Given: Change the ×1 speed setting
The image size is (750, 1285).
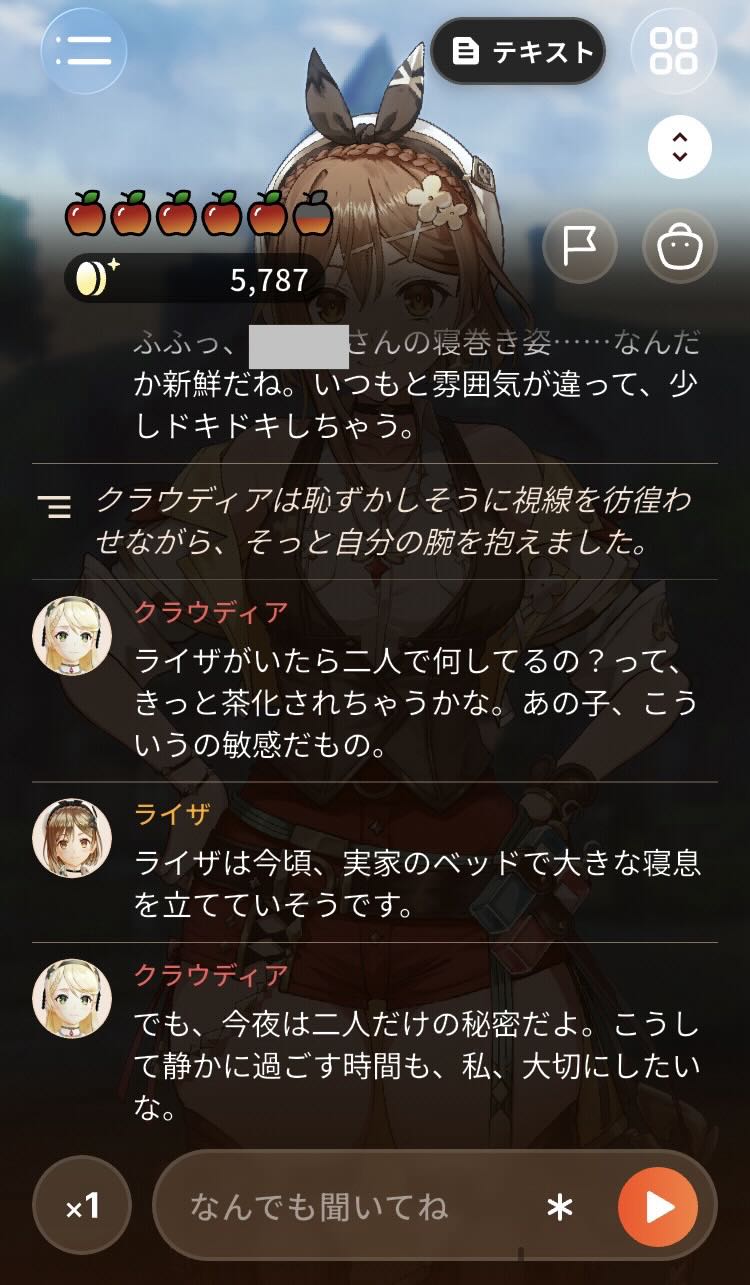Looking at the screenshot, I should 83,1206.
